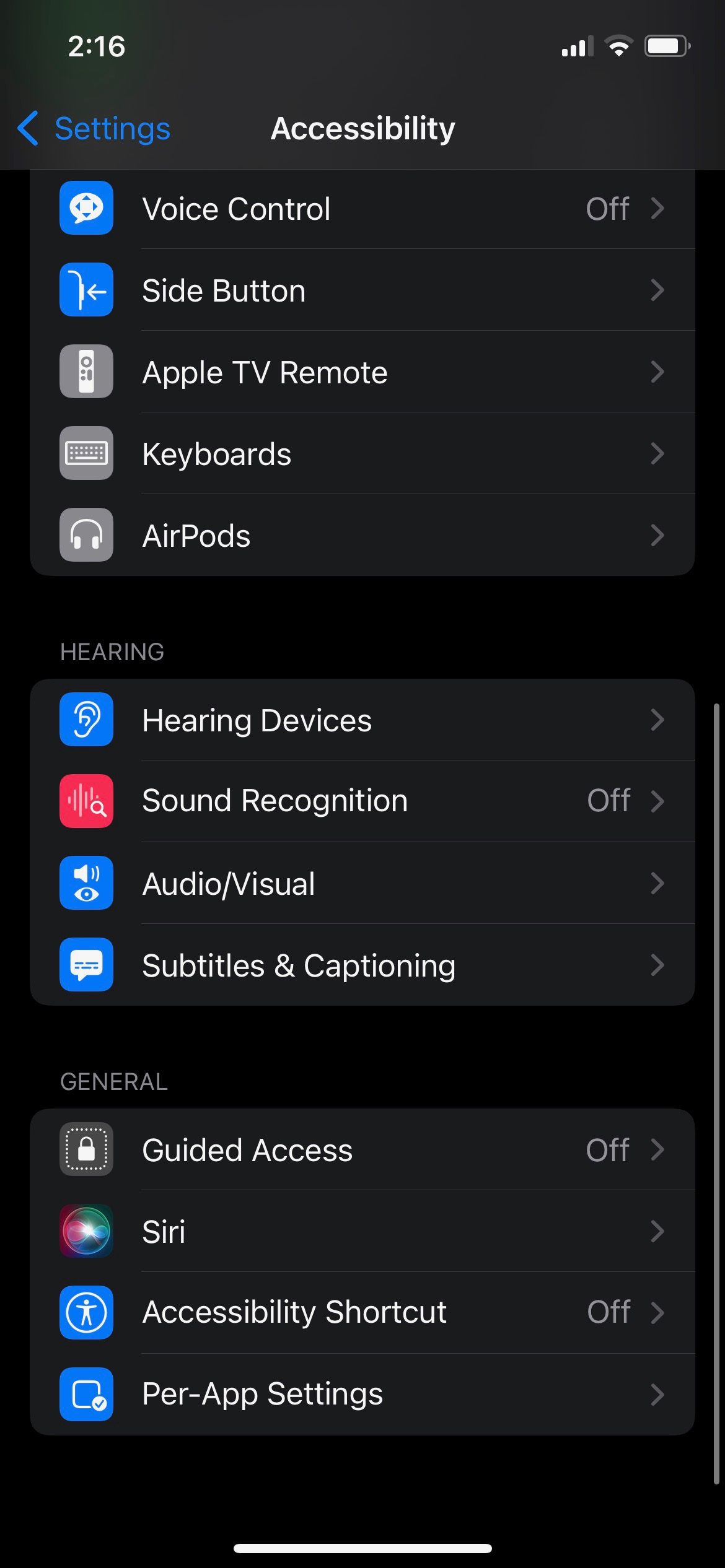Select the Accessibility Shortcut icon
Image resolution: width=725 pixels, height=1568 pixels.
tap(86, 1313)
